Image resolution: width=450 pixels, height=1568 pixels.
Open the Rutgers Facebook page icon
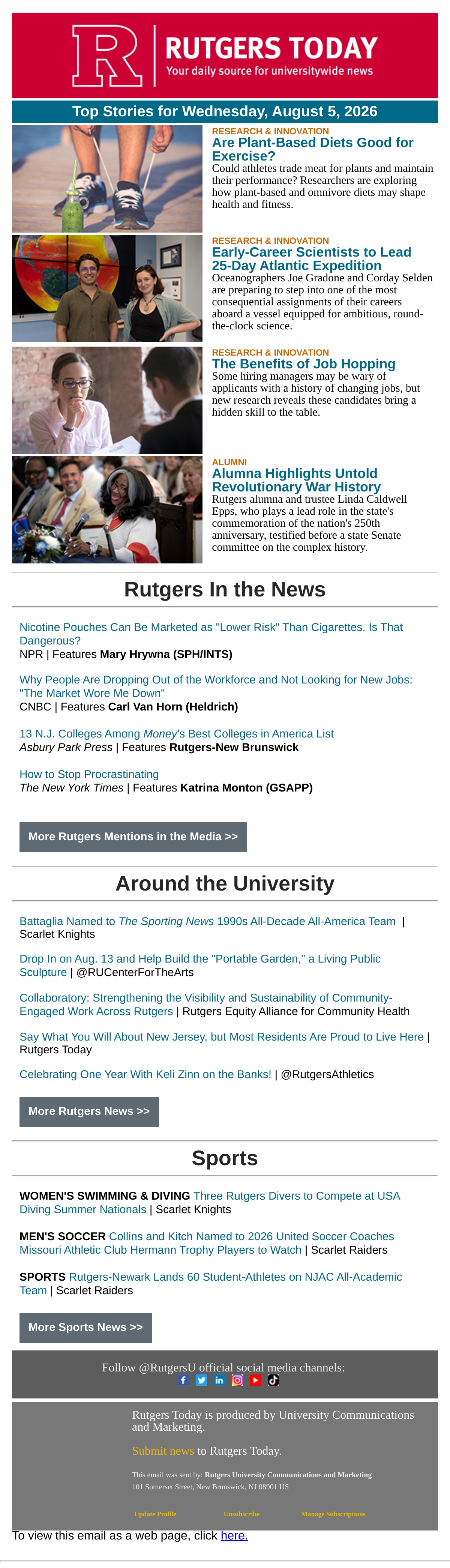point(183,1380)
